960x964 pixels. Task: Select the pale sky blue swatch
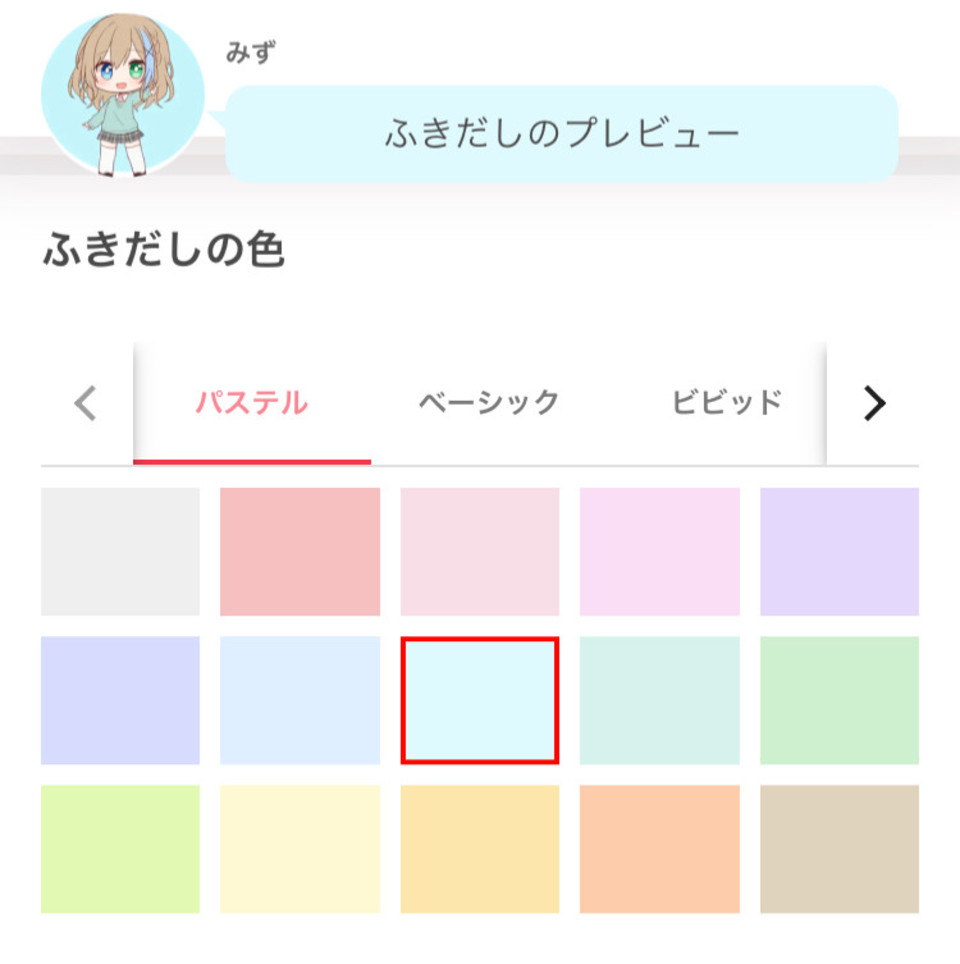click(x=300, y=700)
